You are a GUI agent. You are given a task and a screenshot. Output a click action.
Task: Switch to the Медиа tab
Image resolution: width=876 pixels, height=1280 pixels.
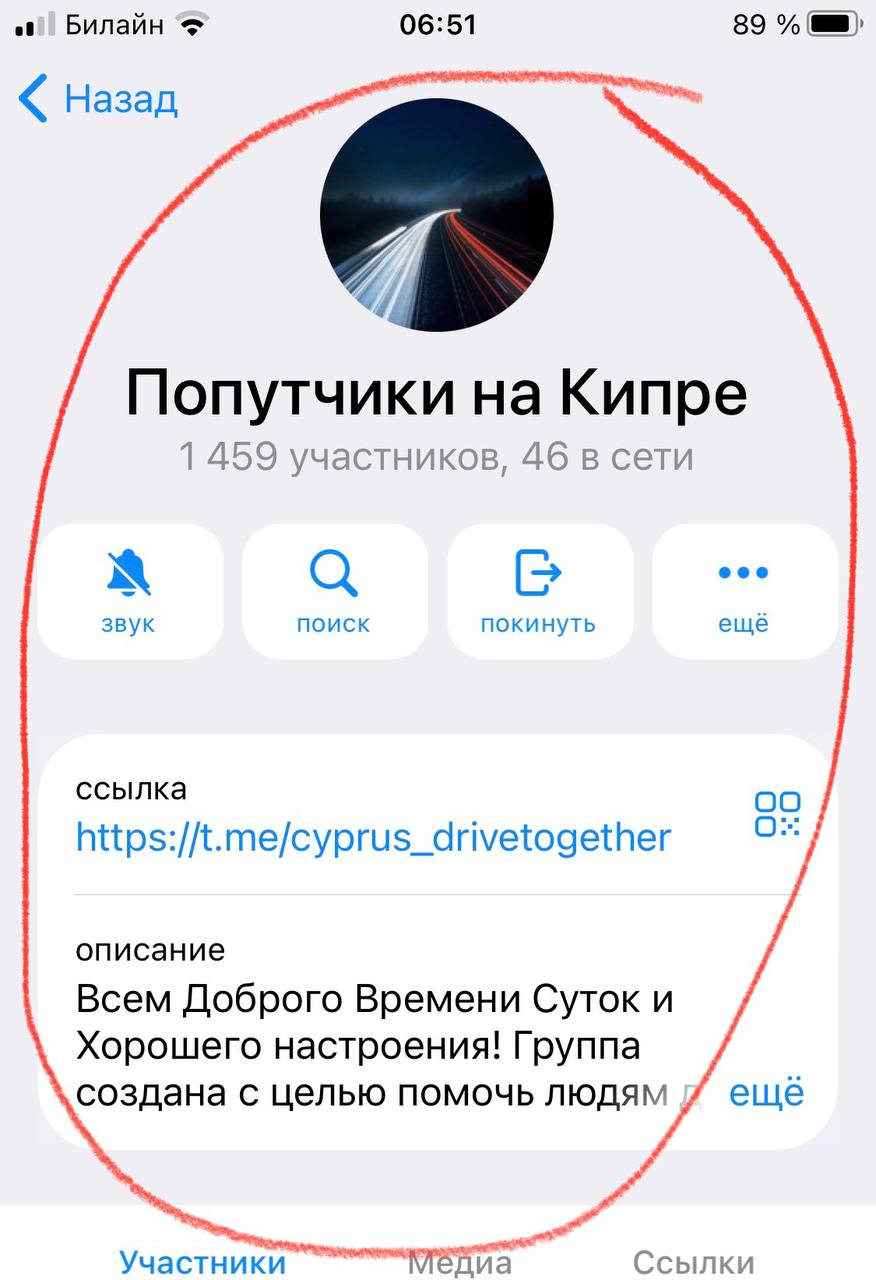pyautogui.click(x=460, y=1262)
